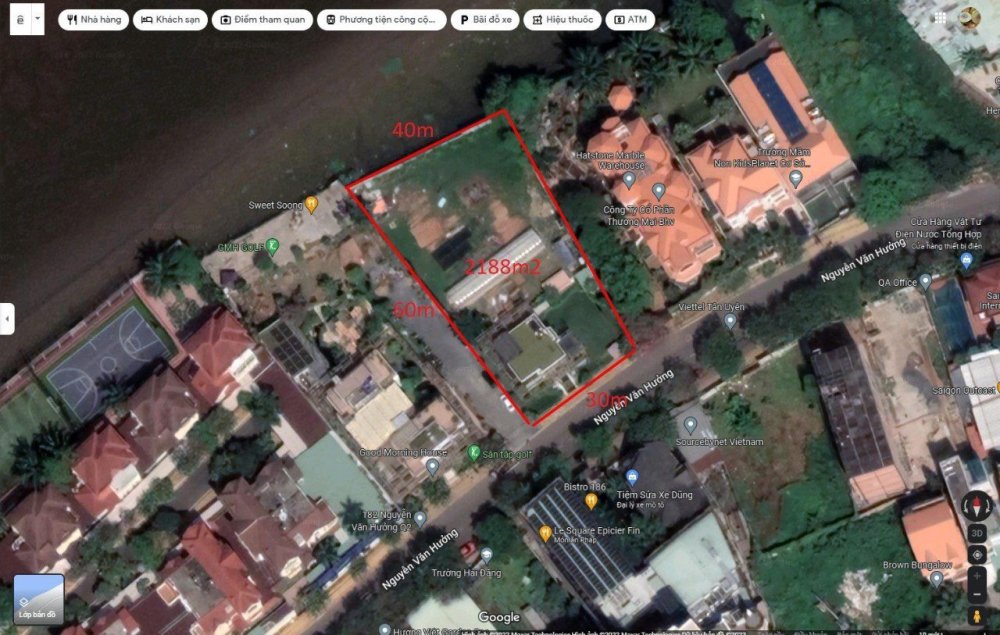Tap the Điểm tham quan chip
Screen dimensions: 1000x635
pyautogui.click(x=262, y=19)
